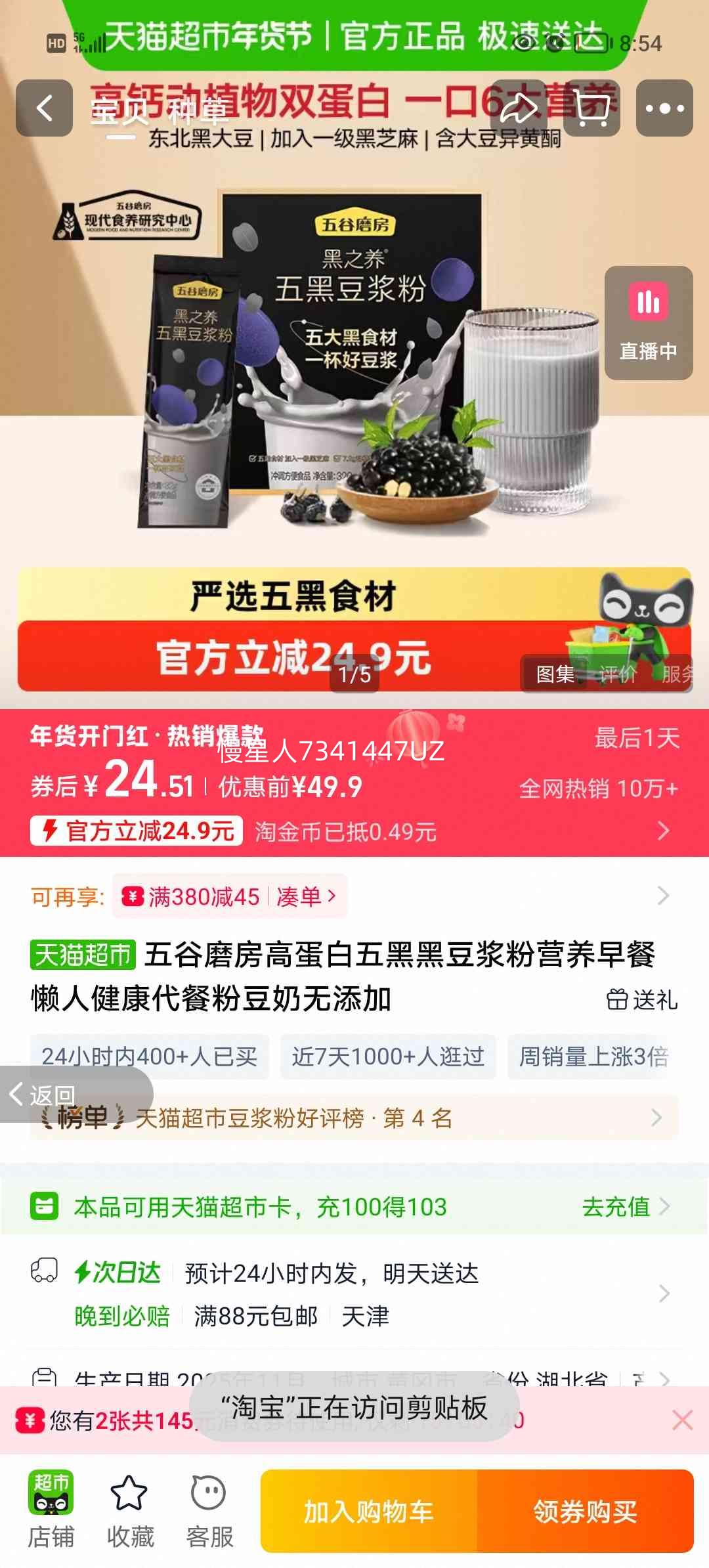Expand the 满380减45 promotion row
709x1568 pixels.
click(665, 897)
